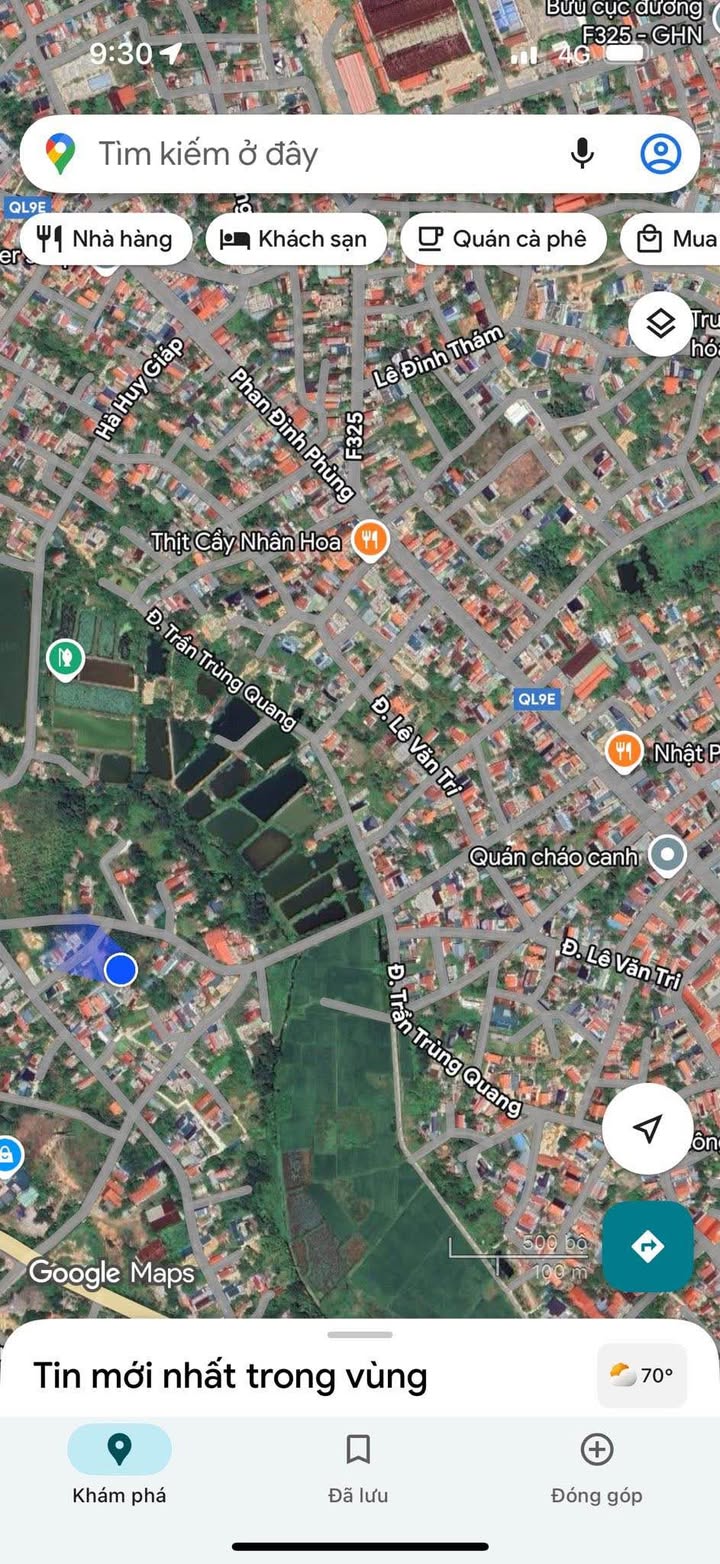Go to the "Đã lưu" tab
The image size is (720, 1564).
(x=358, y=1464)
